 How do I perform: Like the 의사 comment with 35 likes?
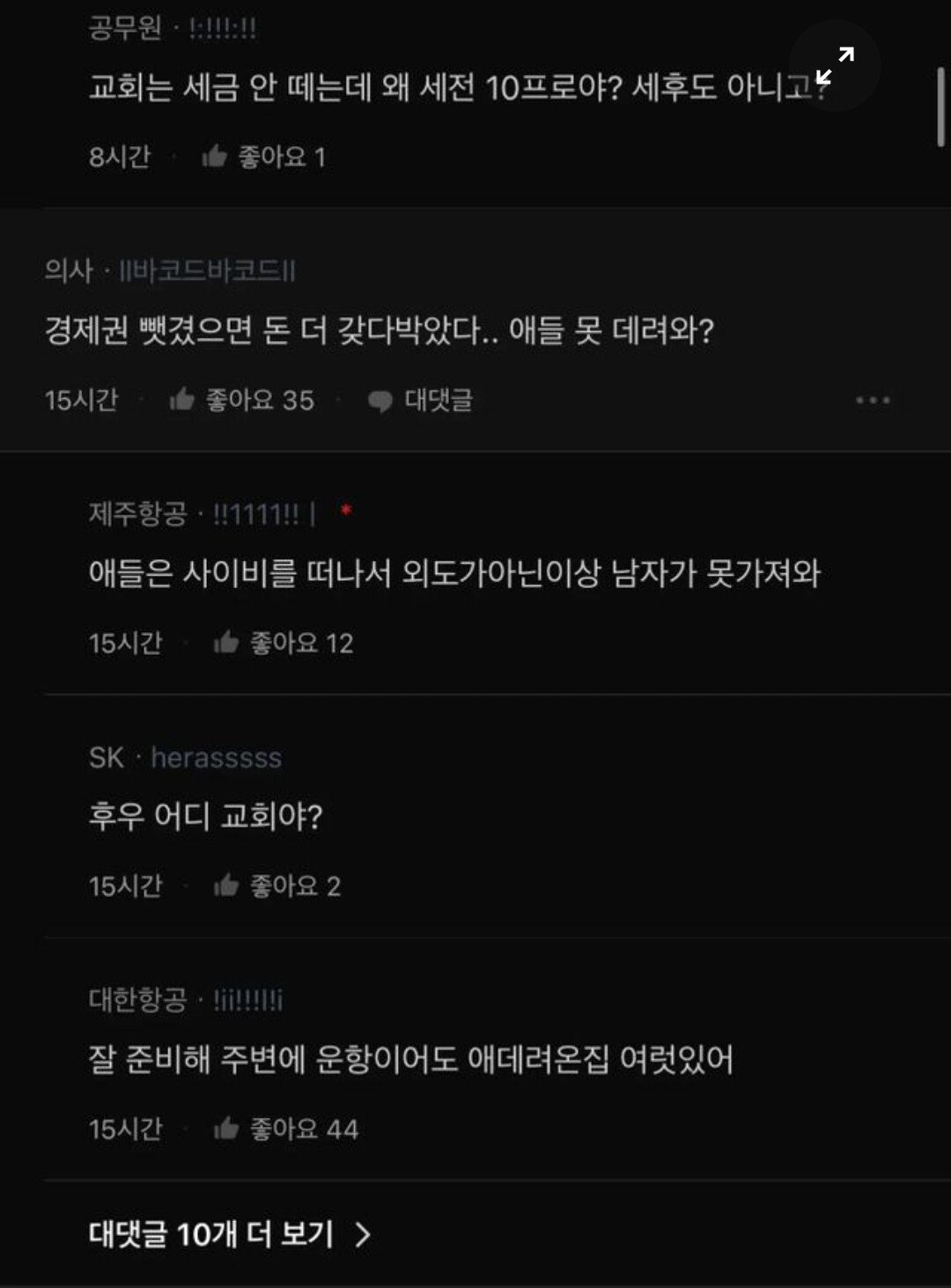tap(182, 401)
